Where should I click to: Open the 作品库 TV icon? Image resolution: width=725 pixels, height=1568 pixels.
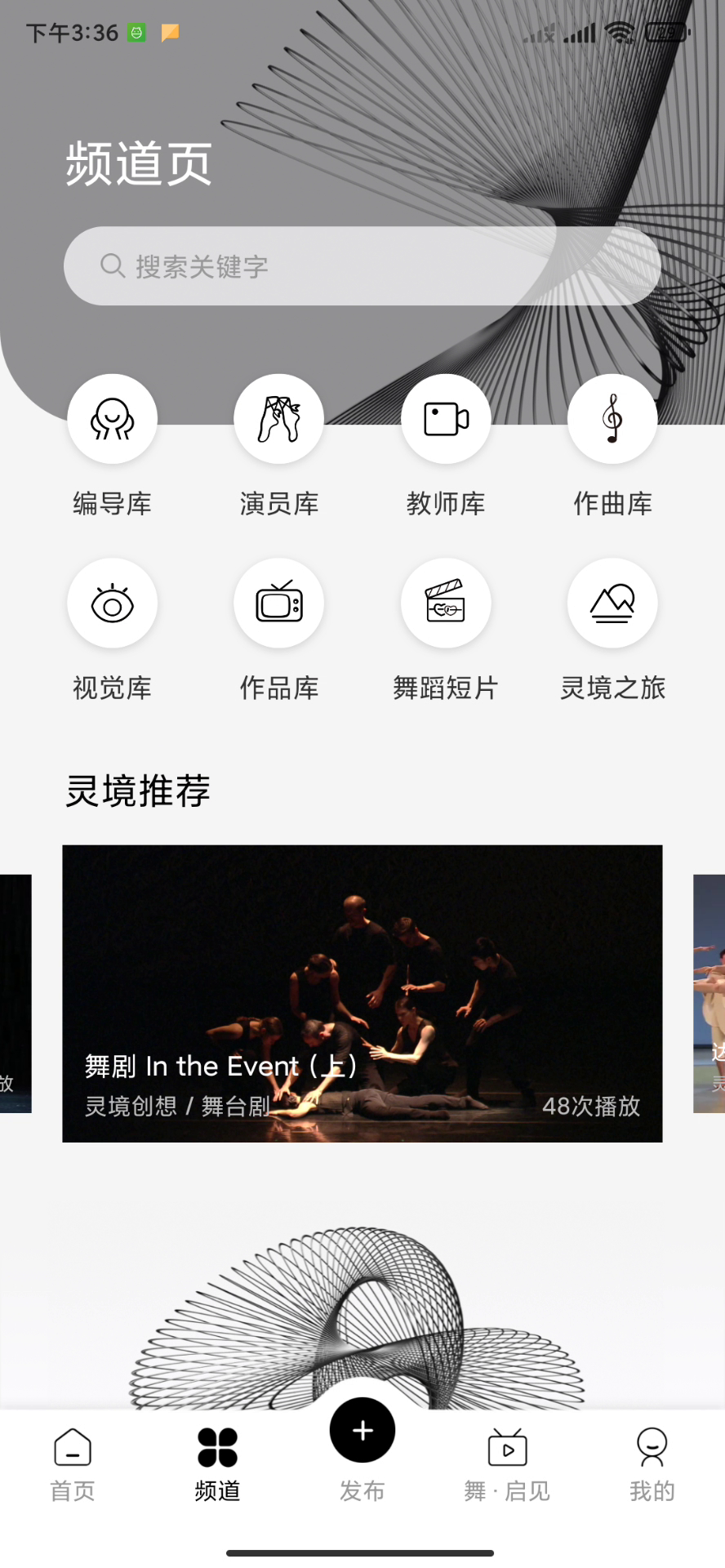[279, 603]
